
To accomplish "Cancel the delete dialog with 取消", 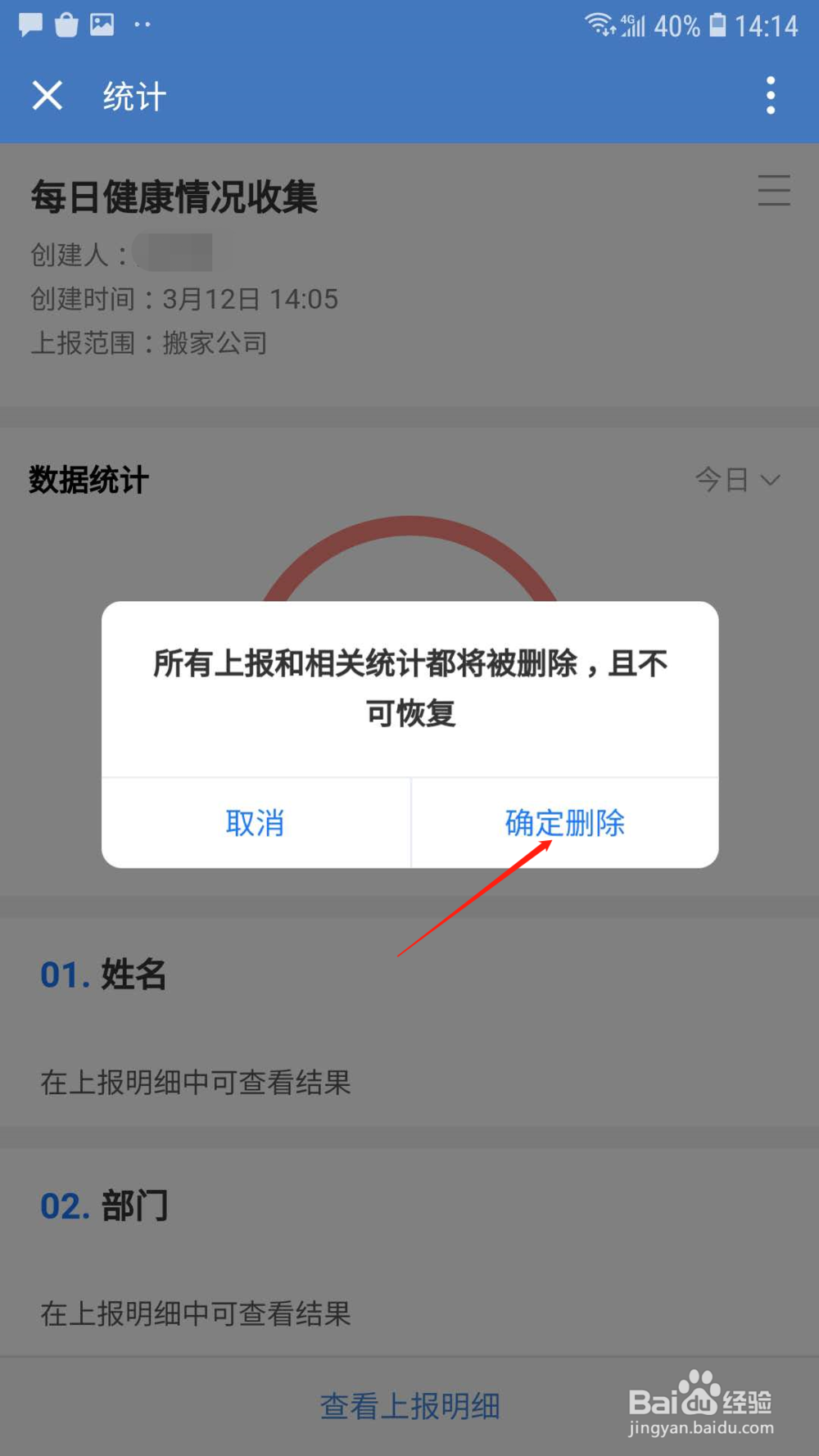I will pos(256,823).
